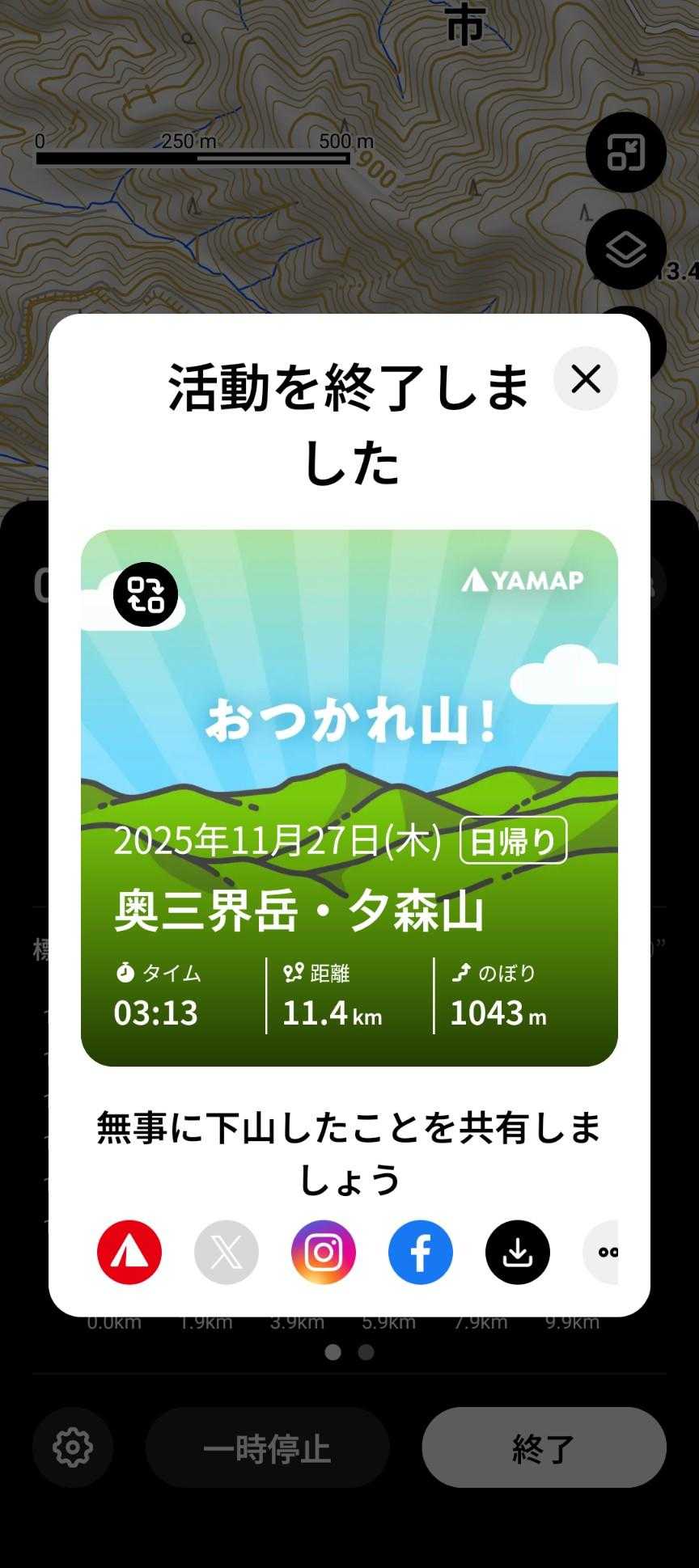Viewport: 699px width, 1568px height.
Task: Share the result on Instagram
Action: 324,1252
